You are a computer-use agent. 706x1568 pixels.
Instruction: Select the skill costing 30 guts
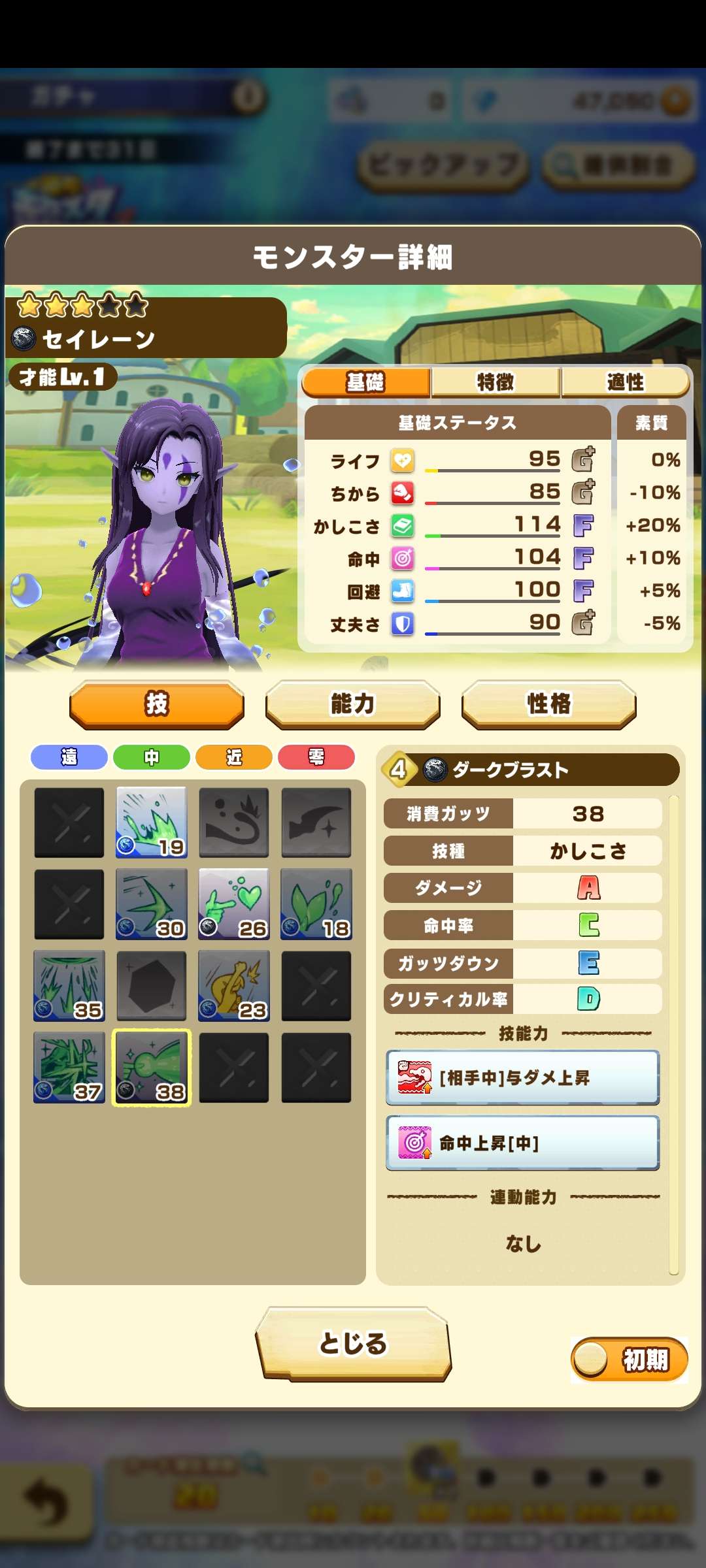pyautogui.click(x=152, y=904)
